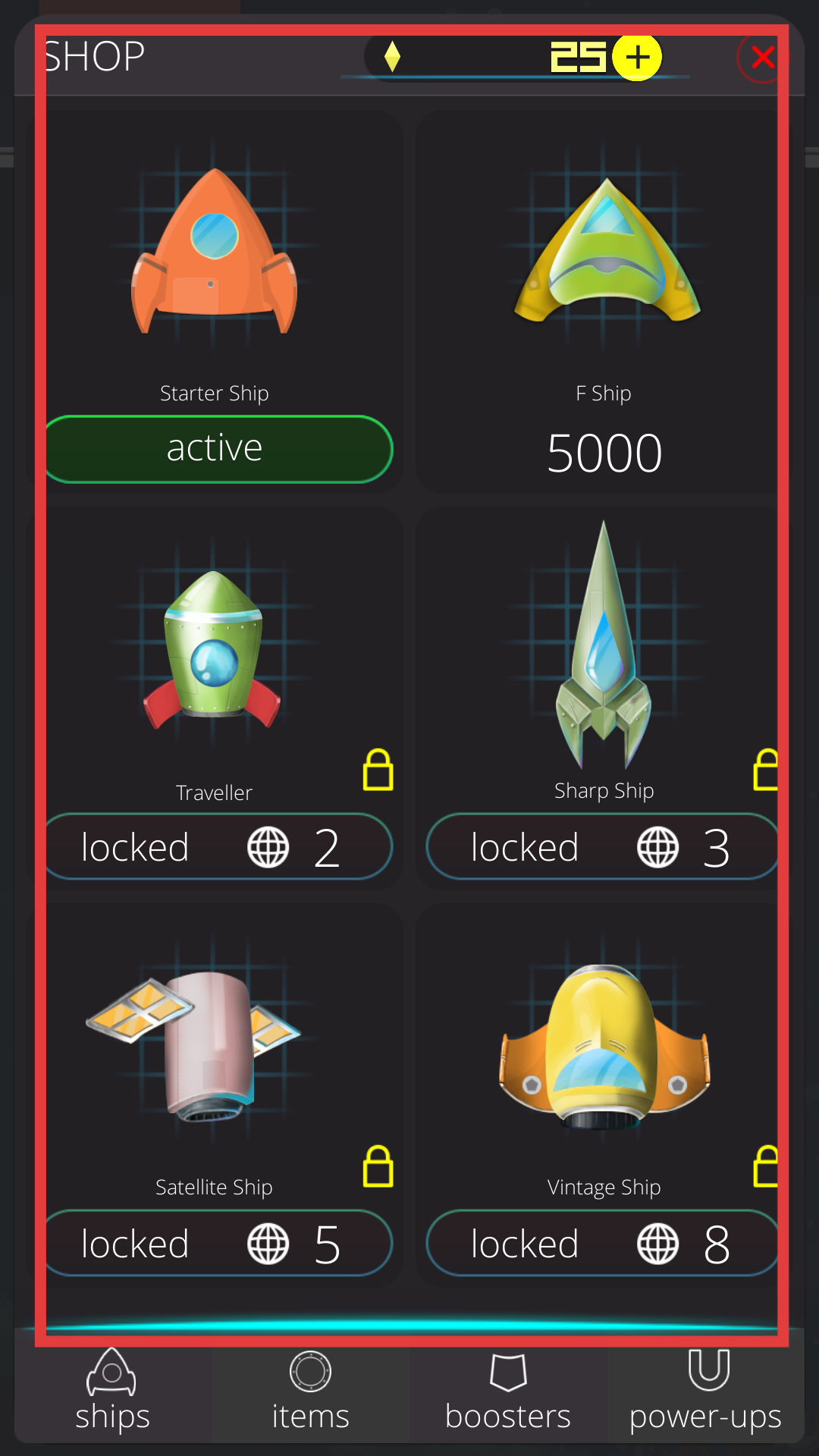819x1456 pixels.
Task: Close the shop with the red X
Action: point(761,57)
